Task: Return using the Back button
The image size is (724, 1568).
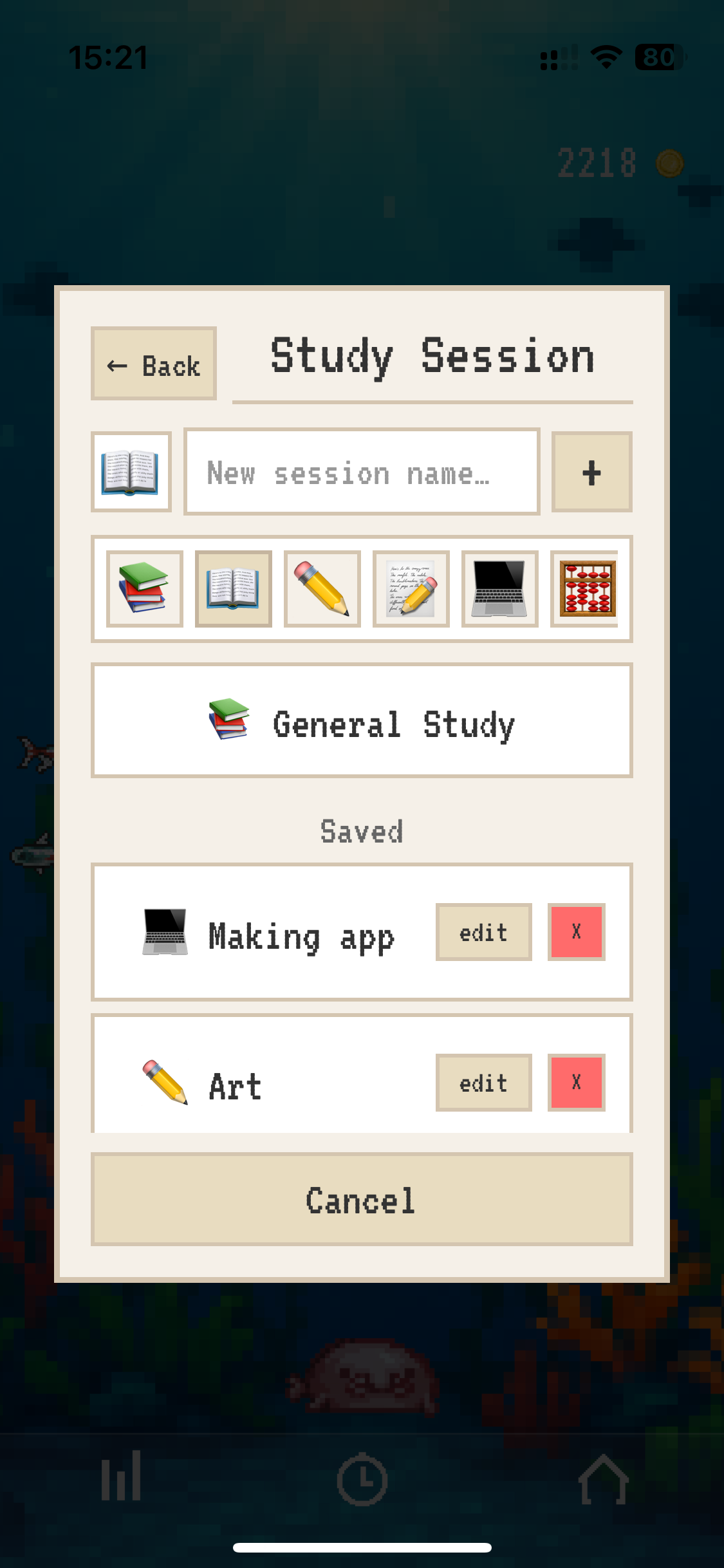Action: coord(154,364)
